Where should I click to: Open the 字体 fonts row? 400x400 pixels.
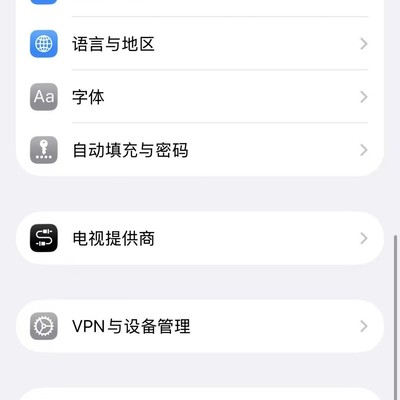(x=200, y=97)
